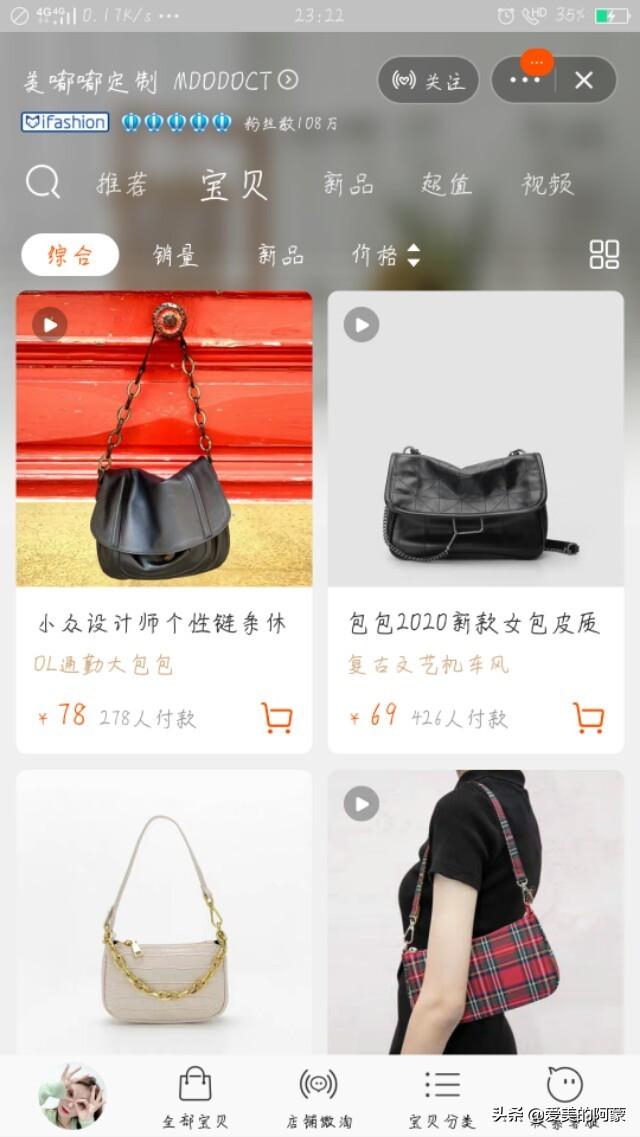Open shop details for 美嘟嘟定制 MDODOCT
Image resolution: width=640 pixels, height=1137 pixels.
(162, 81)
